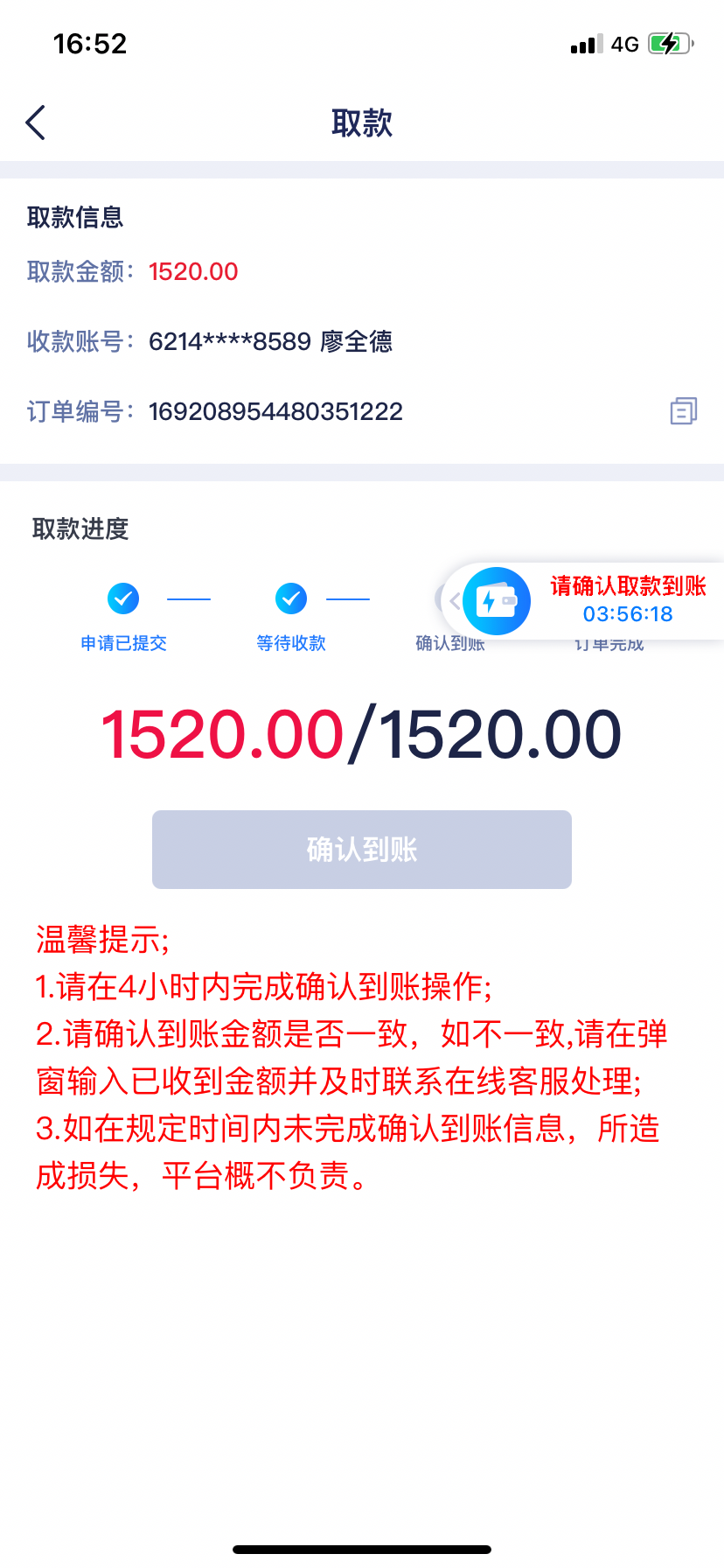Expand the 请确认取款到账 notification banner
Viewport: 724px width, 1568px height.
click(x=628, y=587)
